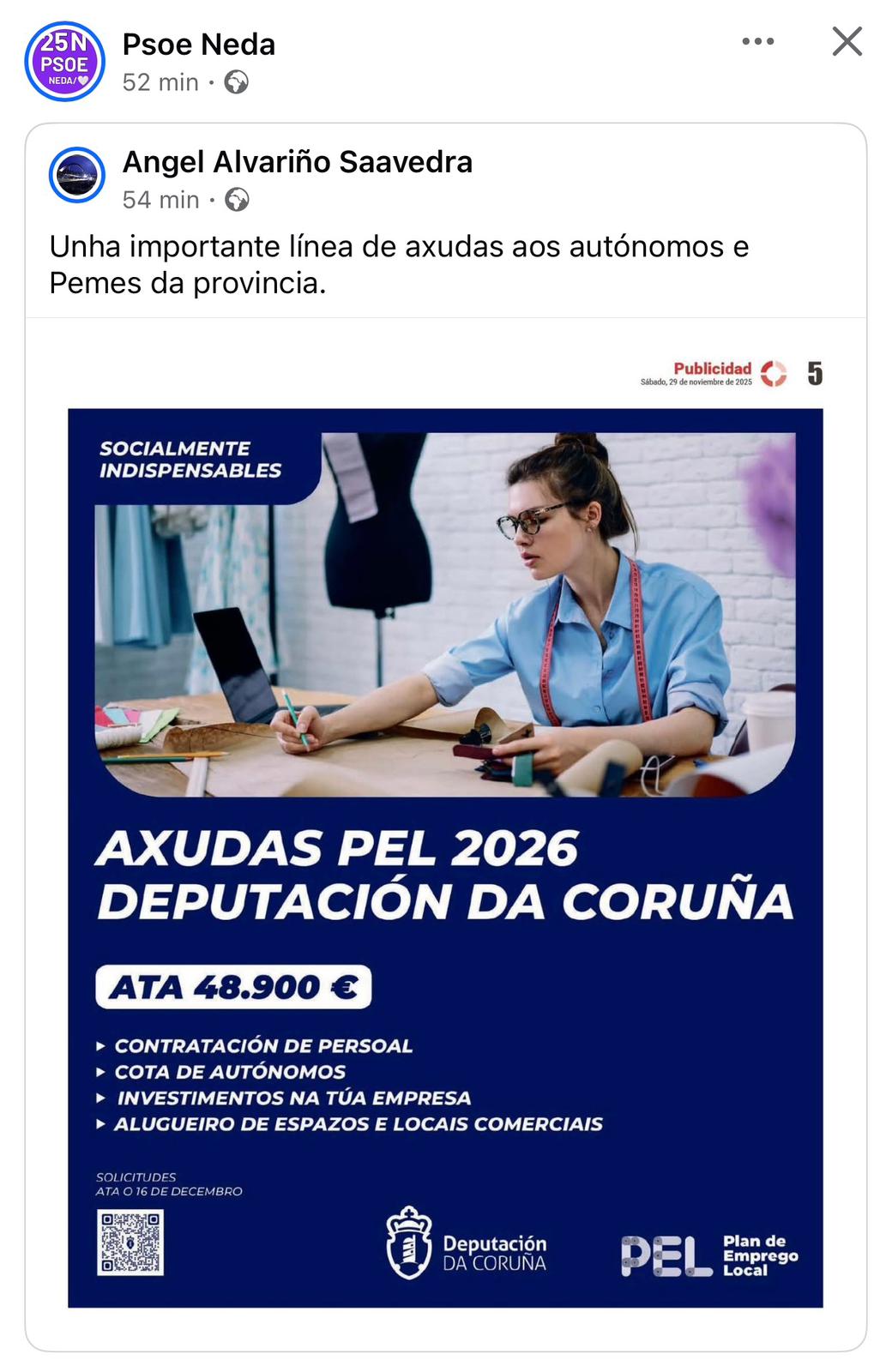Viewport: 892px width, 1372px height.
Task: Visit the Psoe Neda page name
Action: click(x=199, y=45)
